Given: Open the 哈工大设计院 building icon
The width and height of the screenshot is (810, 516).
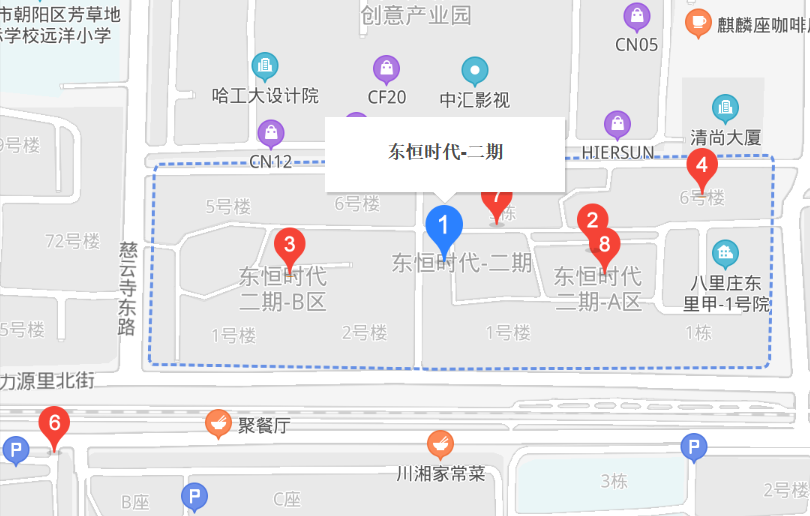Looking at the screenshot, I should [265, 67].
